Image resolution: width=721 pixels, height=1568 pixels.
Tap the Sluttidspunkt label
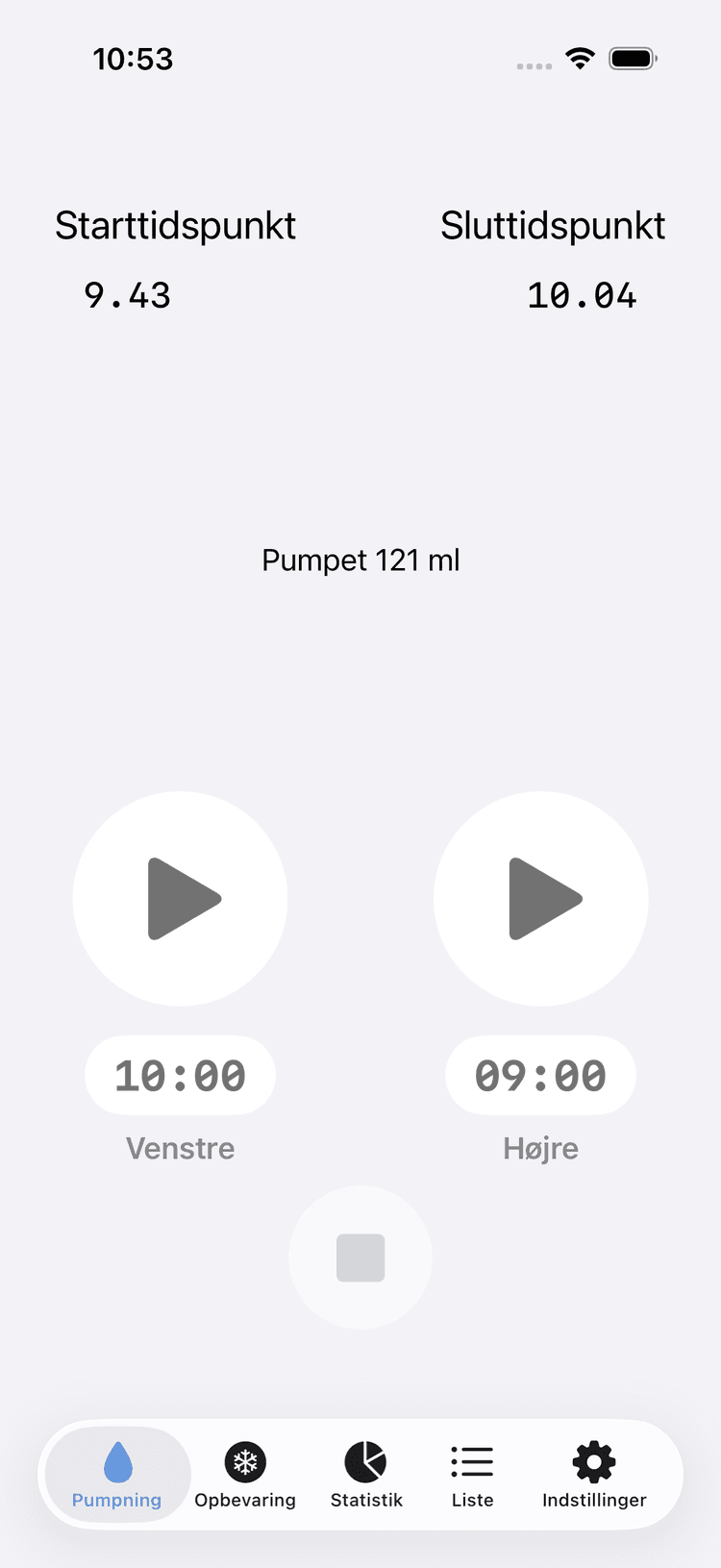tap(553, 225)
